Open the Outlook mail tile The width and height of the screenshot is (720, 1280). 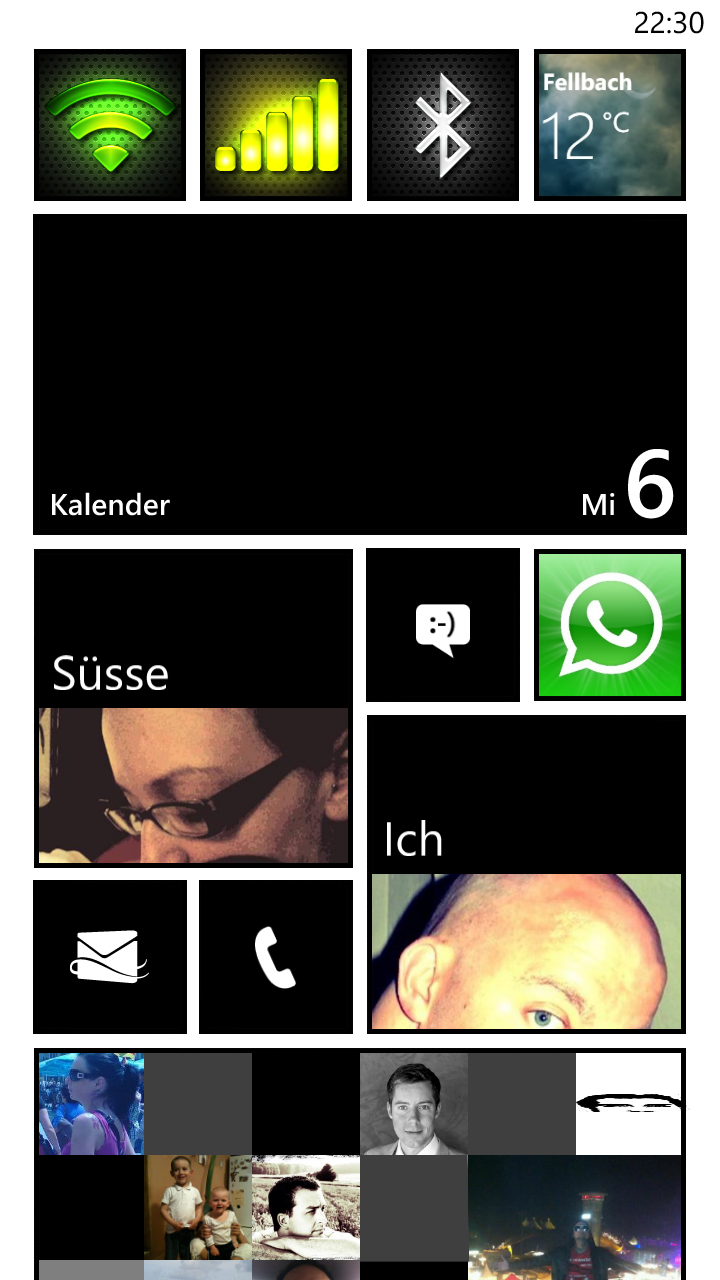[x=110, y=957]
